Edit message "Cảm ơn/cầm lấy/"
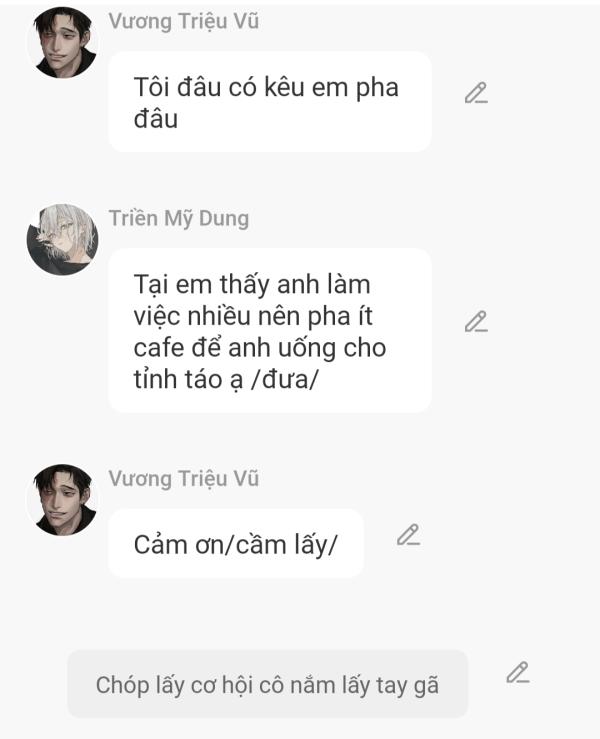Image resolution: width=600 pixels, height=739 pixels. point(408,535)
